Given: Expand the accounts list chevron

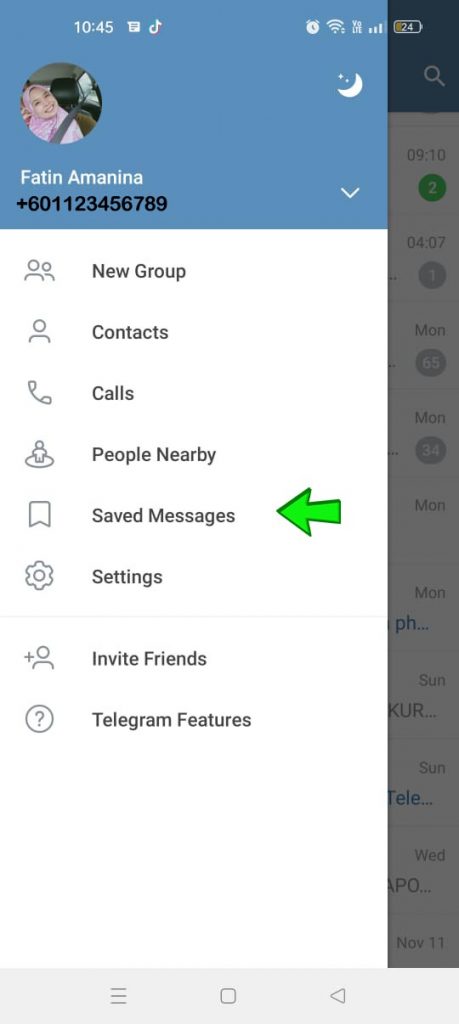Looking at the screenshot, I should [x=351, y=193].
